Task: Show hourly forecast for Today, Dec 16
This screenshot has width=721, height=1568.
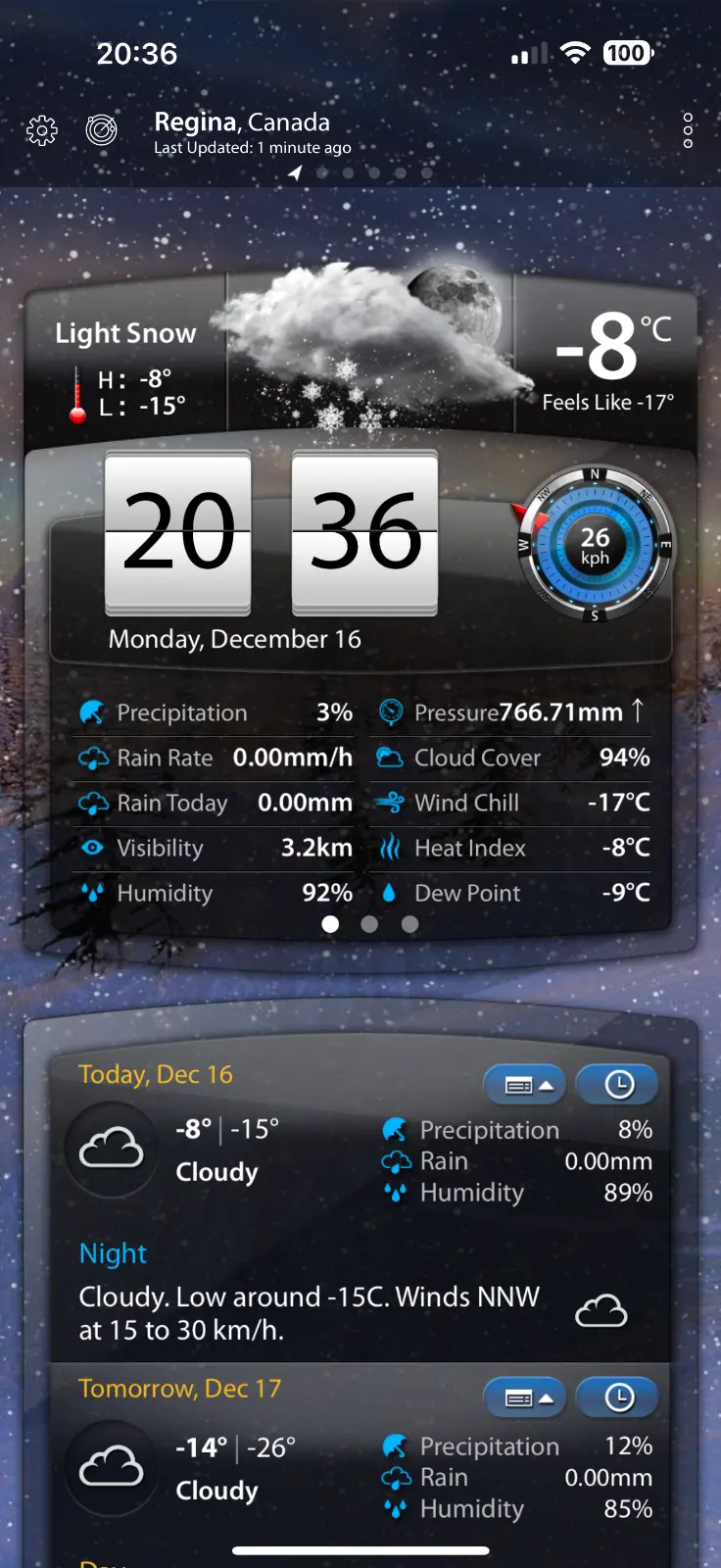Action: (x=618, y=1085)
